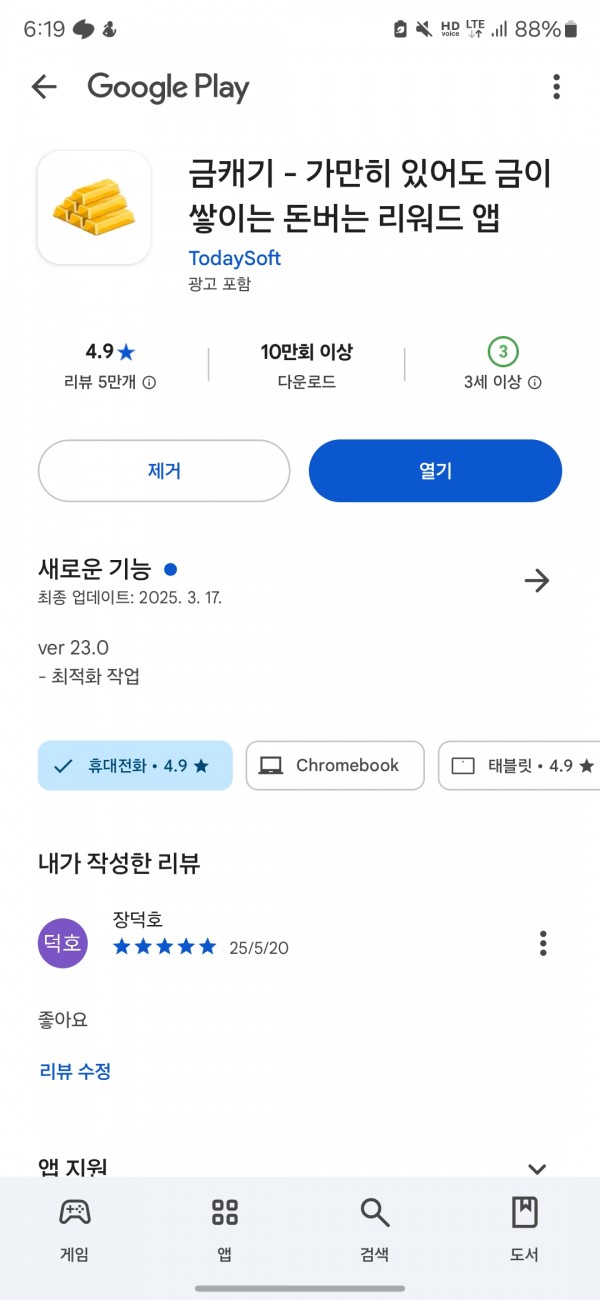Viewport: 600px width, 1300px height.
Task: Go back using the top-left arrow
Action: pos(44,87)
